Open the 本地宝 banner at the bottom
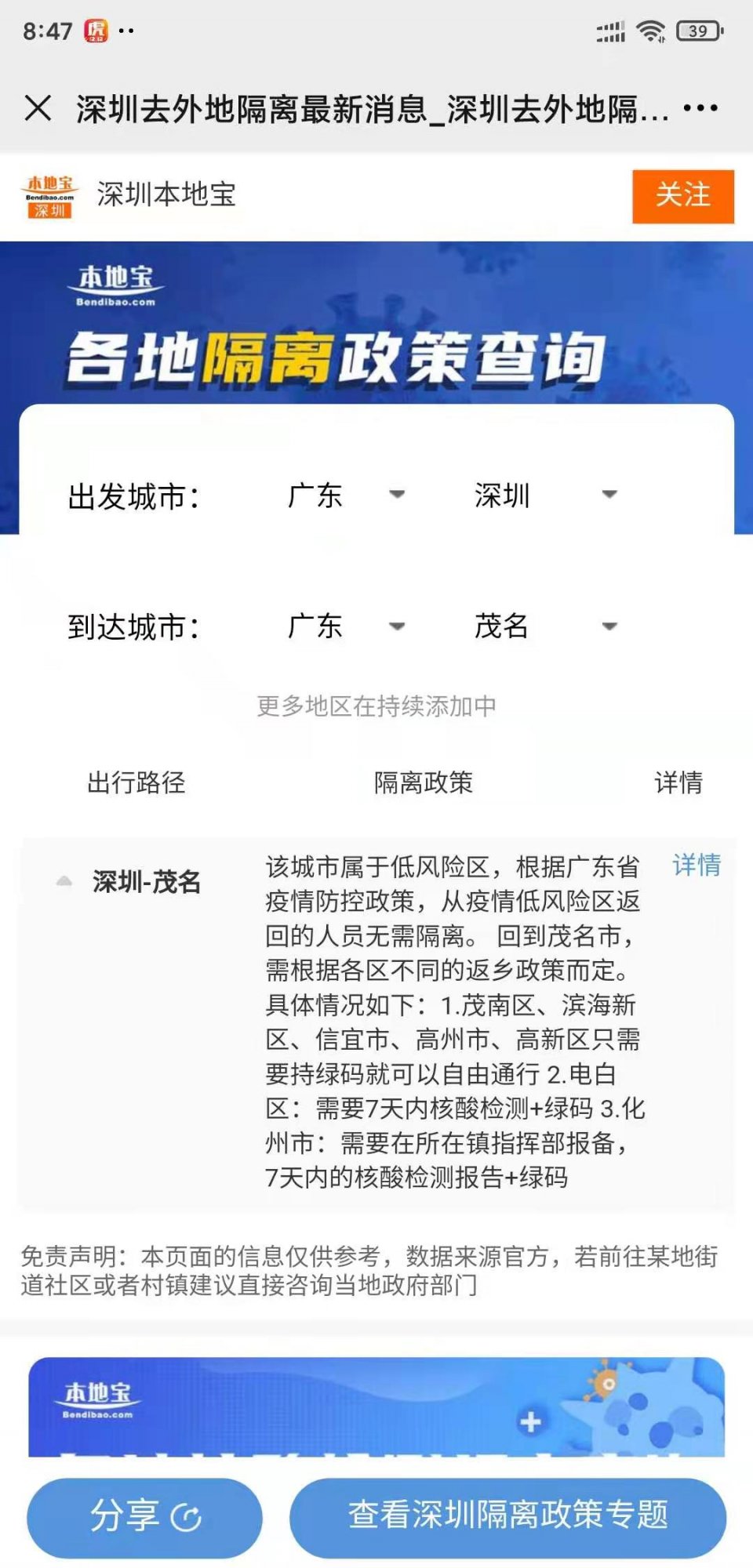Viewport: 753px width, 1568px height. click(376, 1407)
